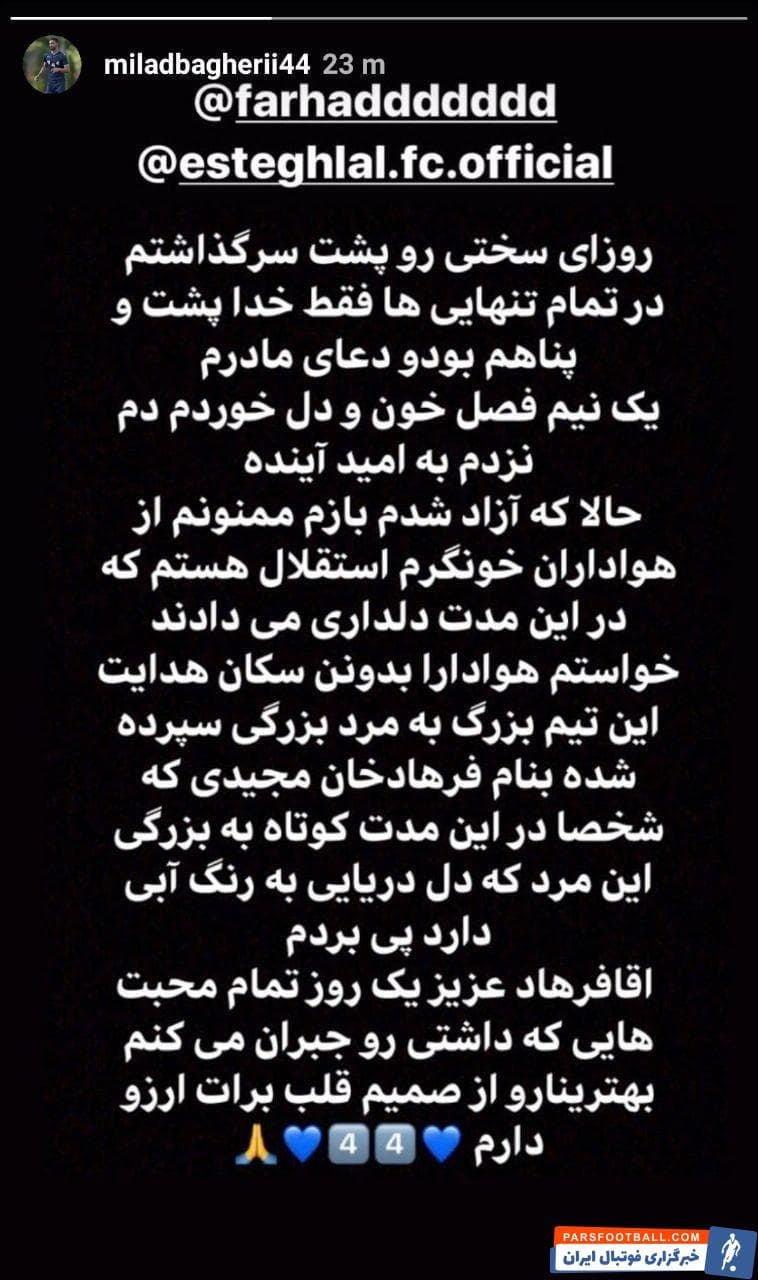
Task: Tap the miladbagherii44 username
Action: click(x=207, y=65)
